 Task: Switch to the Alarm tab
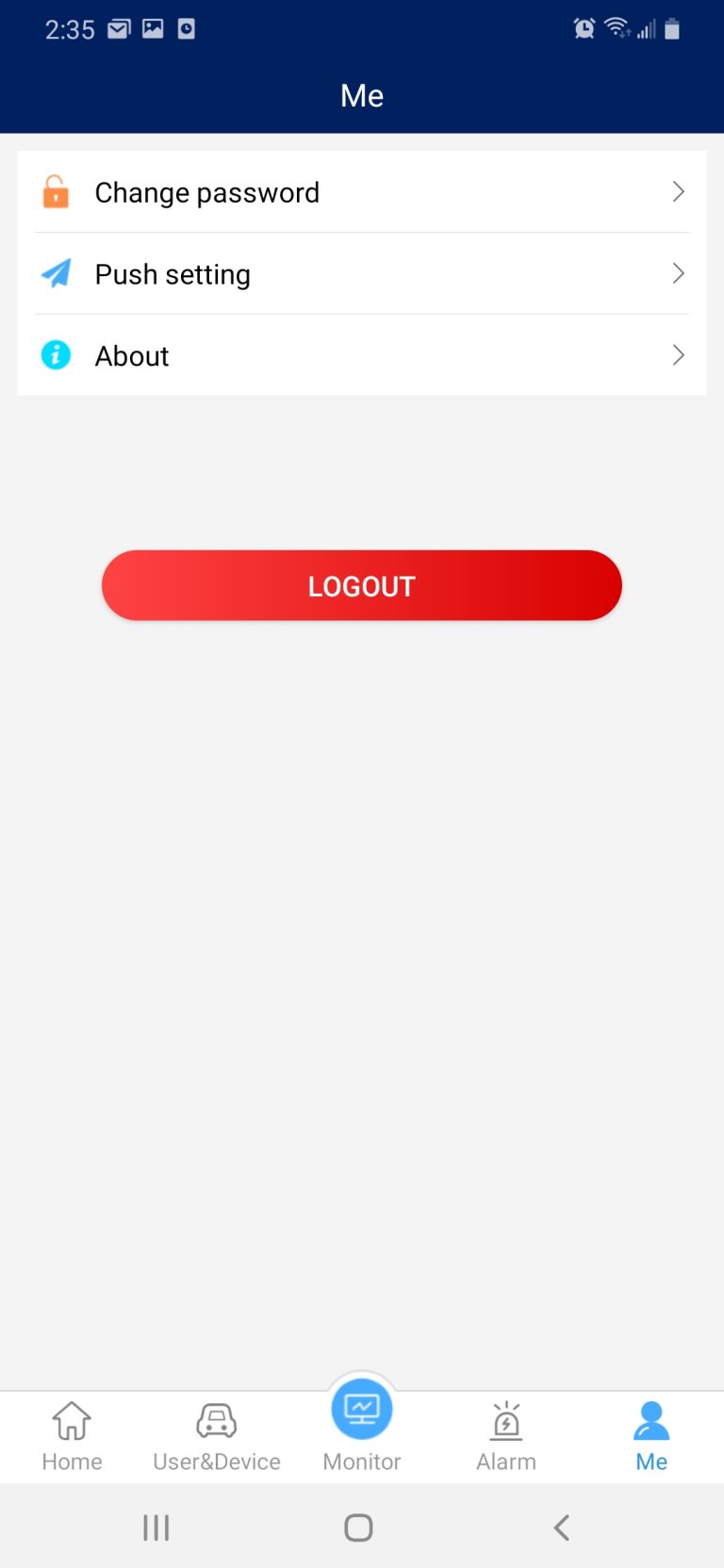point(506,1436)
